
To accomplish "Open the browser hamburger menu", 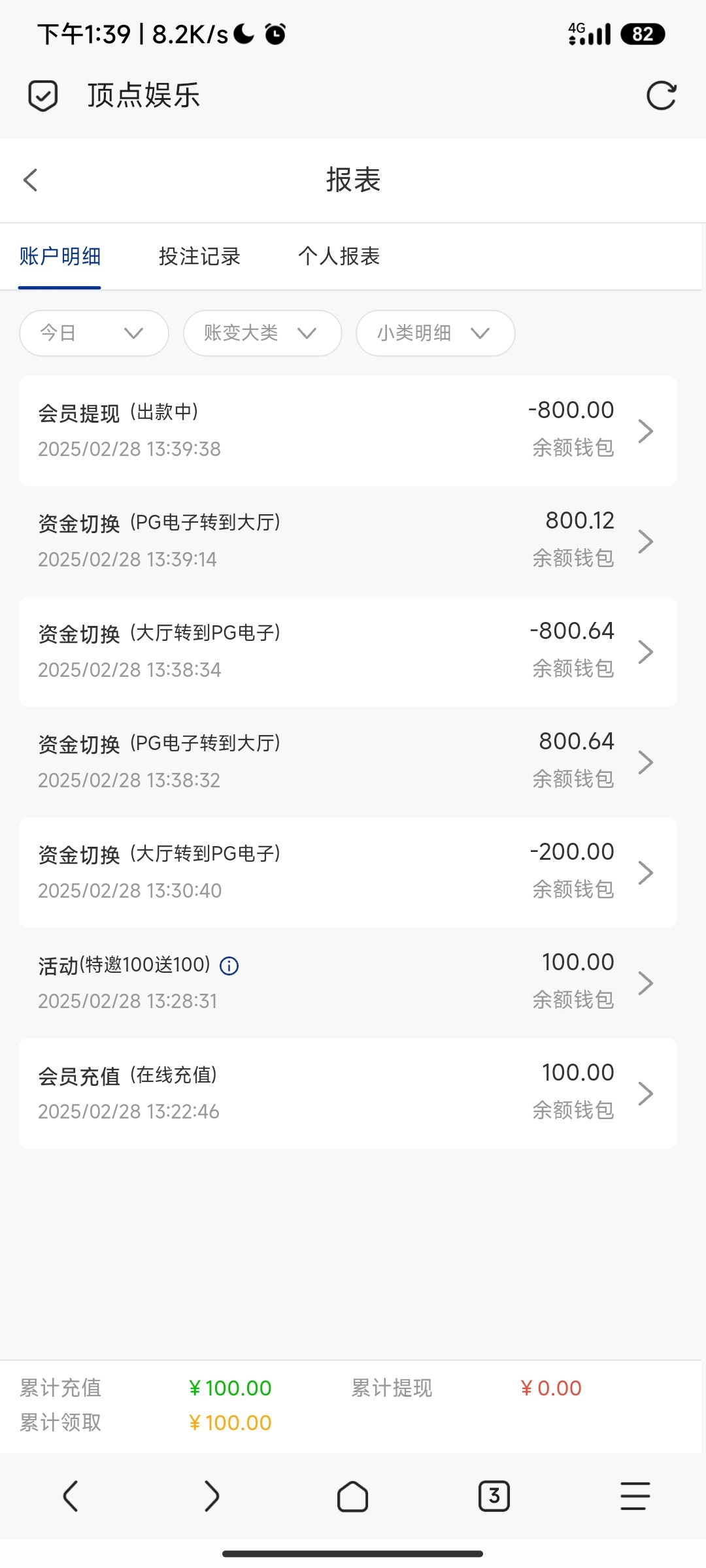I will coord(635,1496).
